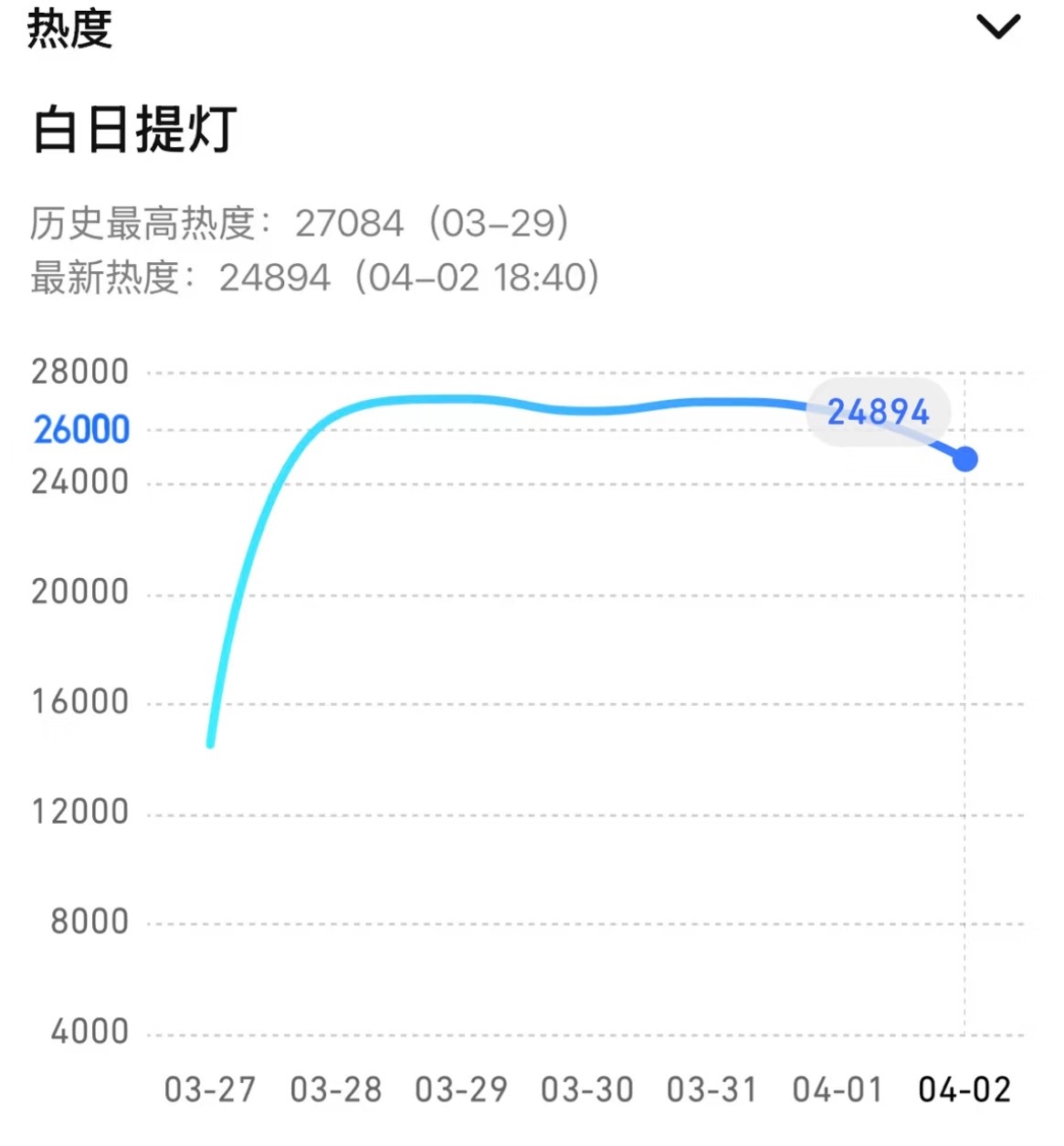Click the 最新热度 statistics line
The height and width of the screenshot is (1146, 1064).
point(315,277)
